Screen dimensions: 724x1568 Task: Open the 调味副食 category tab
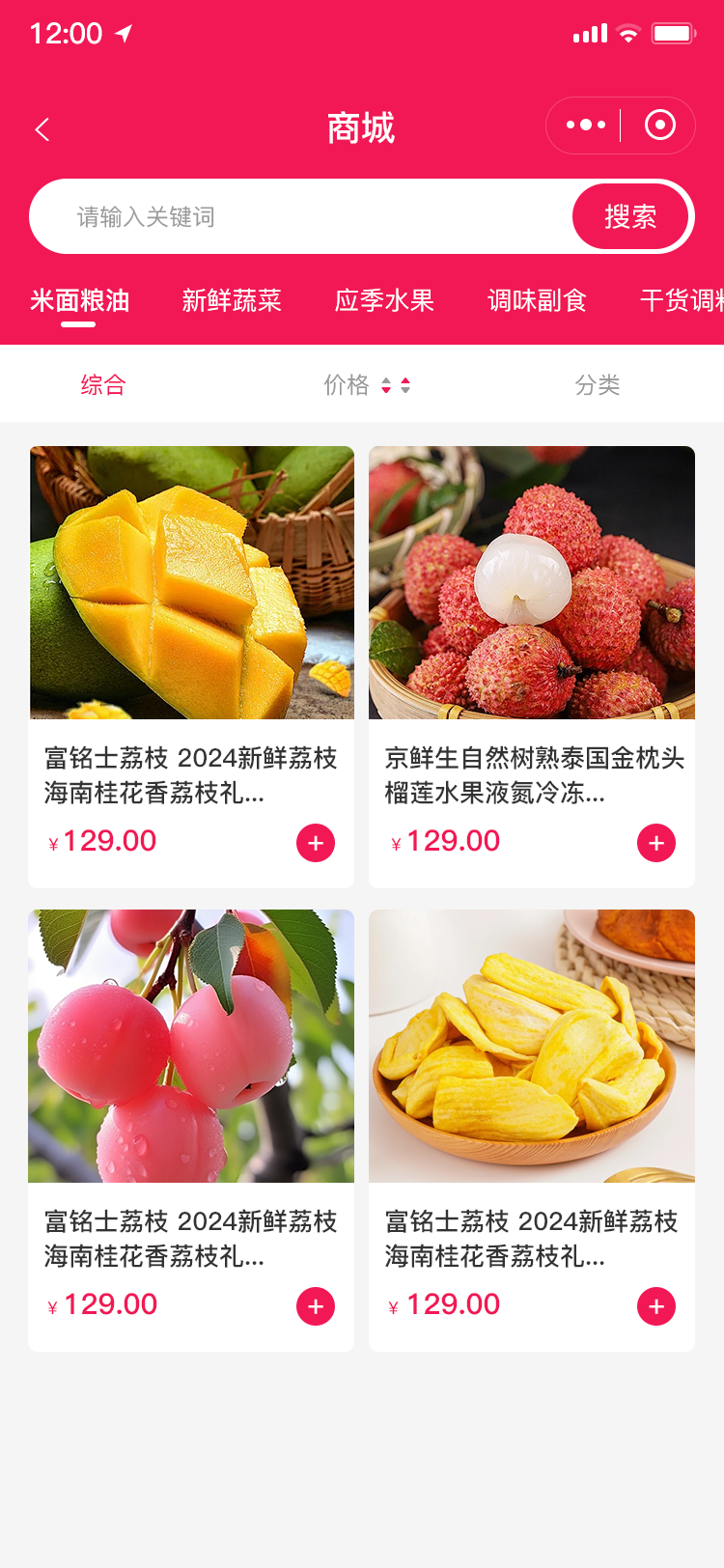(537, 301)
